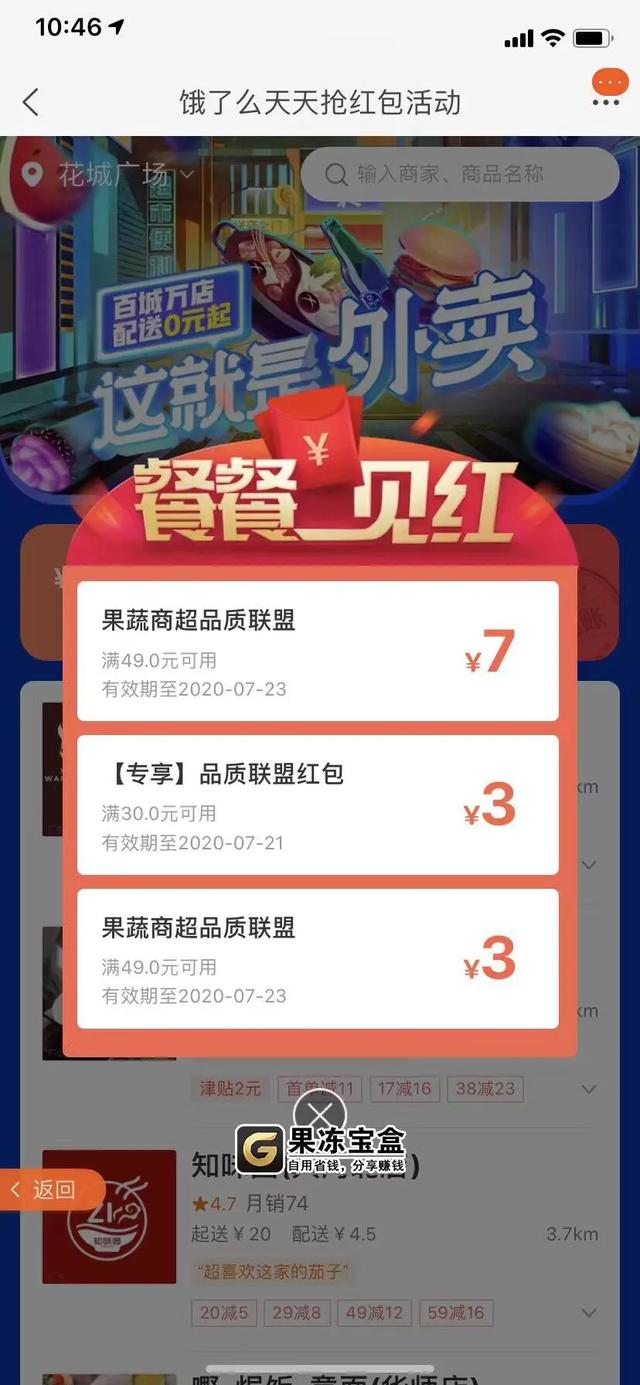The image size is (640, 1385).
Task: Select the 【专享】品质联盟红包 ¥3 coupon
Action: click(317, 805)
